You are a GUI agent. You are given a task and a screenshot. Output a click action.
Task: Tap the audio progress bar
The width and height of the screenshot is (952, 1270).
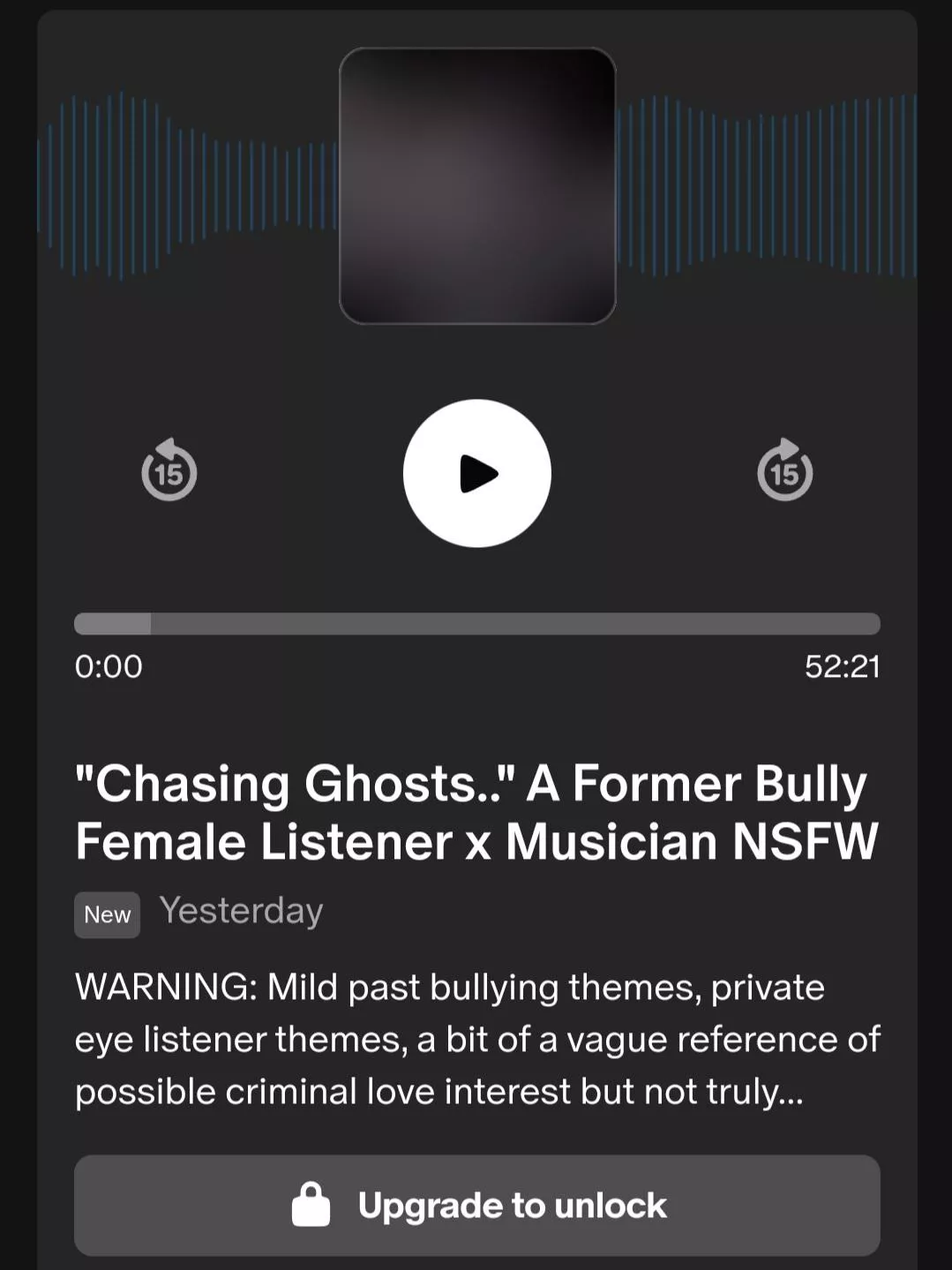click(x=476, y=624)
